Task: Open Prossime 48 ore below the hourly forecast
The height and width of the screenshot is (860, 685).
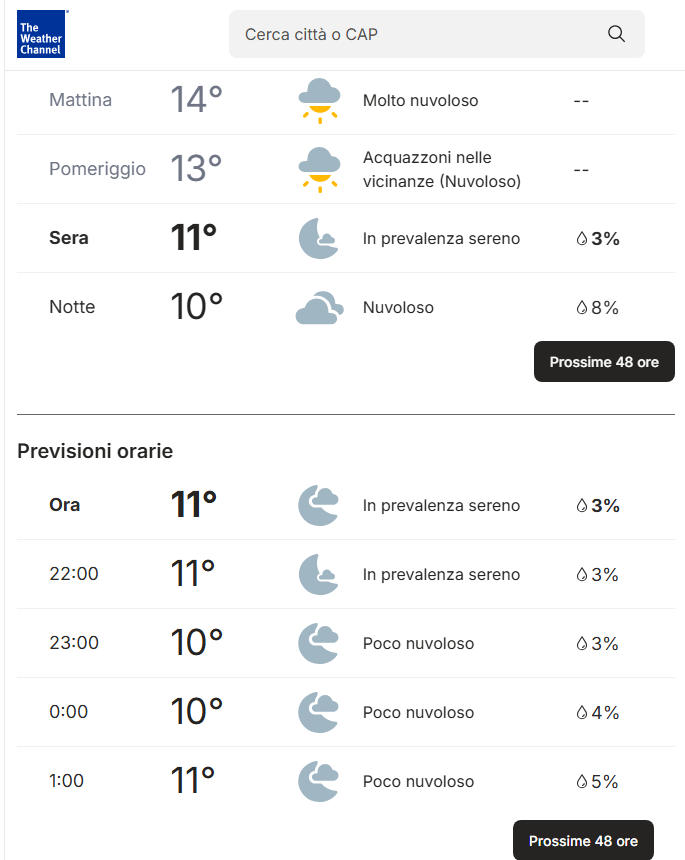Action: (583, 841)
